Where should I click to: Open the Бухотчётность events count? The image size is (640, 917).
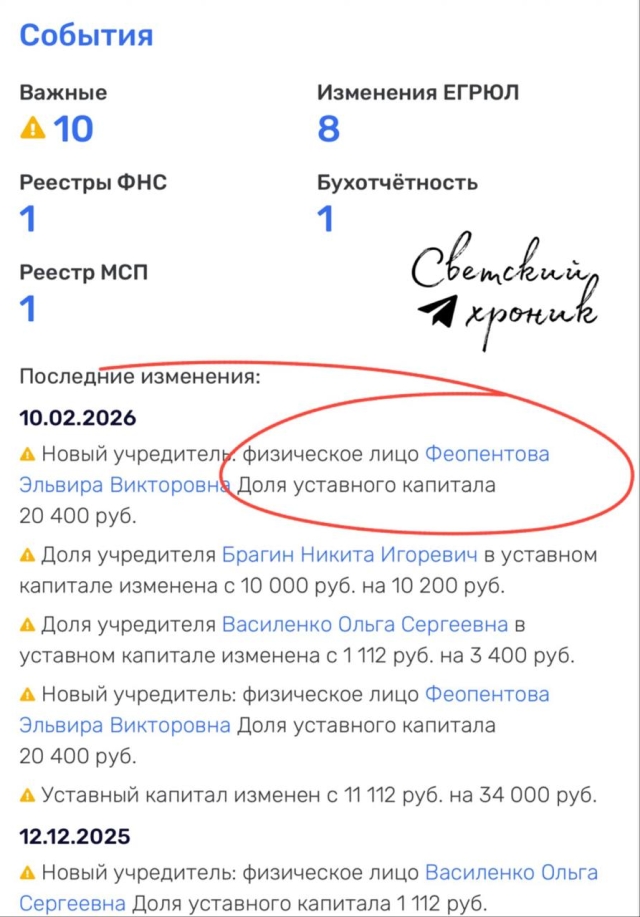pyautogui.click(x=326, y=219)
